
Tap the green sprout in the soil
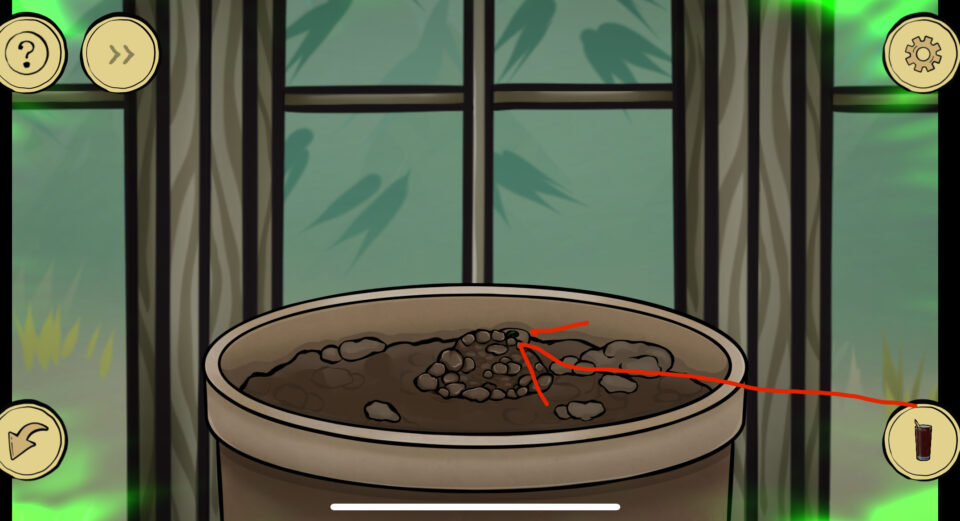point(511,334)
